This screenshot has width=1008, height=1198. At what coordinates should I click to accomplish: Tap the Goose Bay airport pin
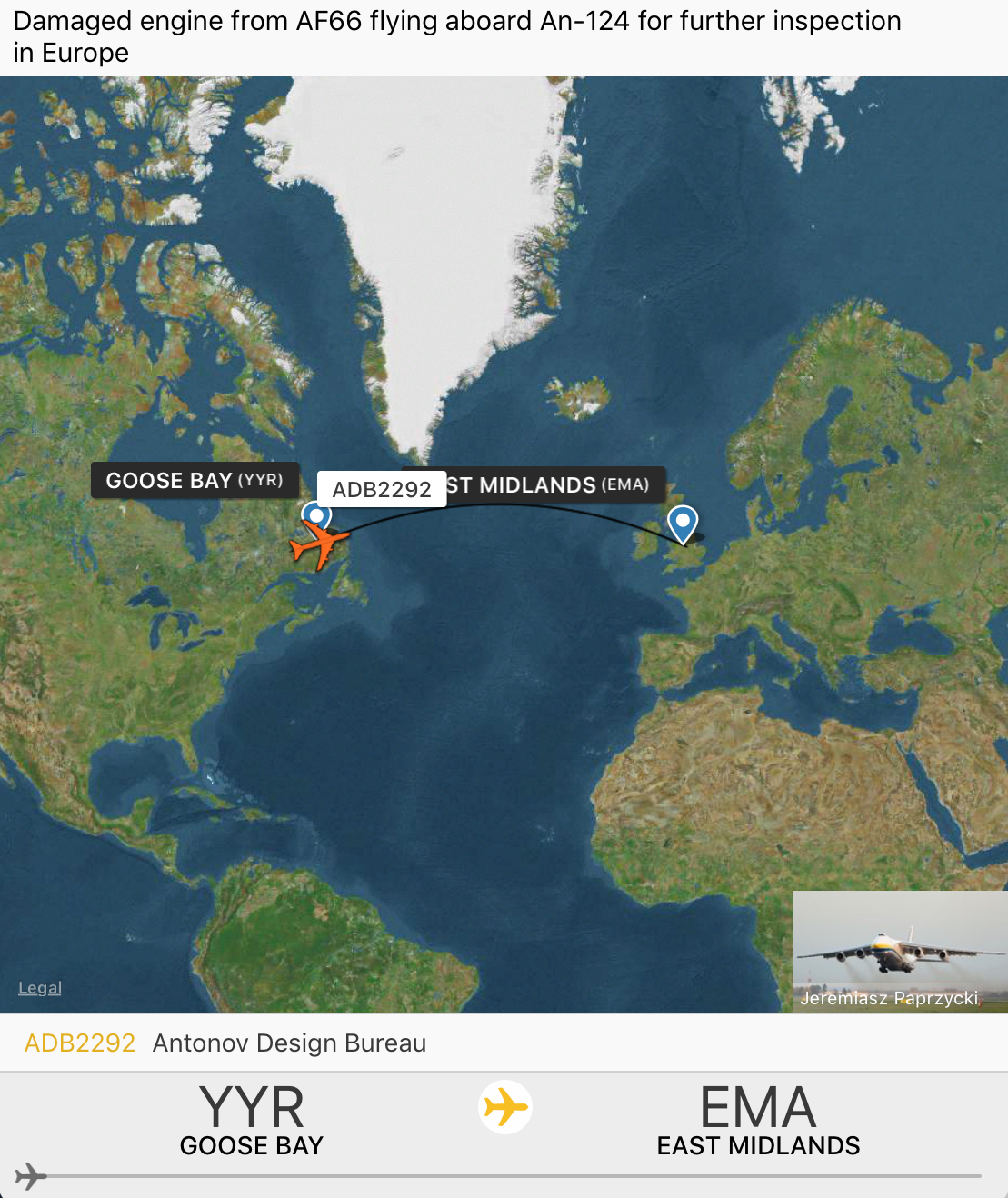315,515
